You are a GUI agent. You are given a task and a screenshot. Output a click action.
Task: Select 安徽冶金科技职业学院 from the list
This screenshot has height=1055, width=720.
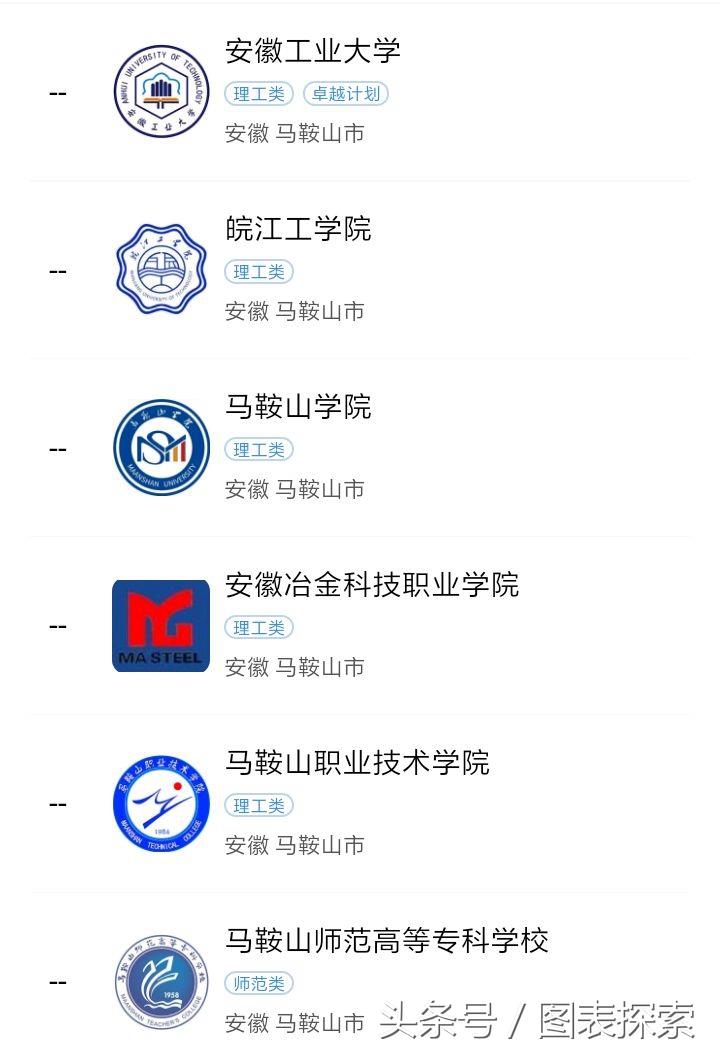(x=372, y=585)
